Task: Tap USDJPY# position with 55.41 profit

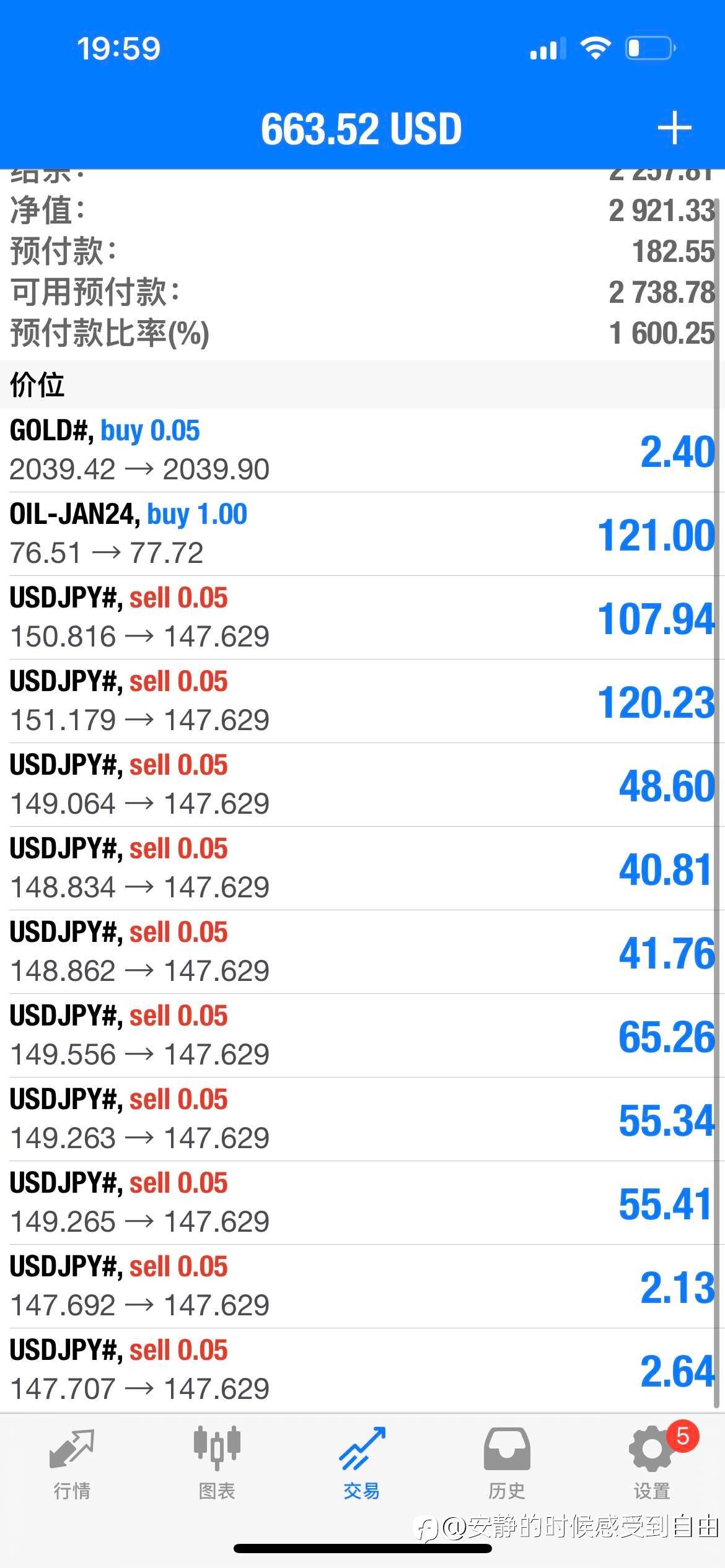Action: point(362,1203)
